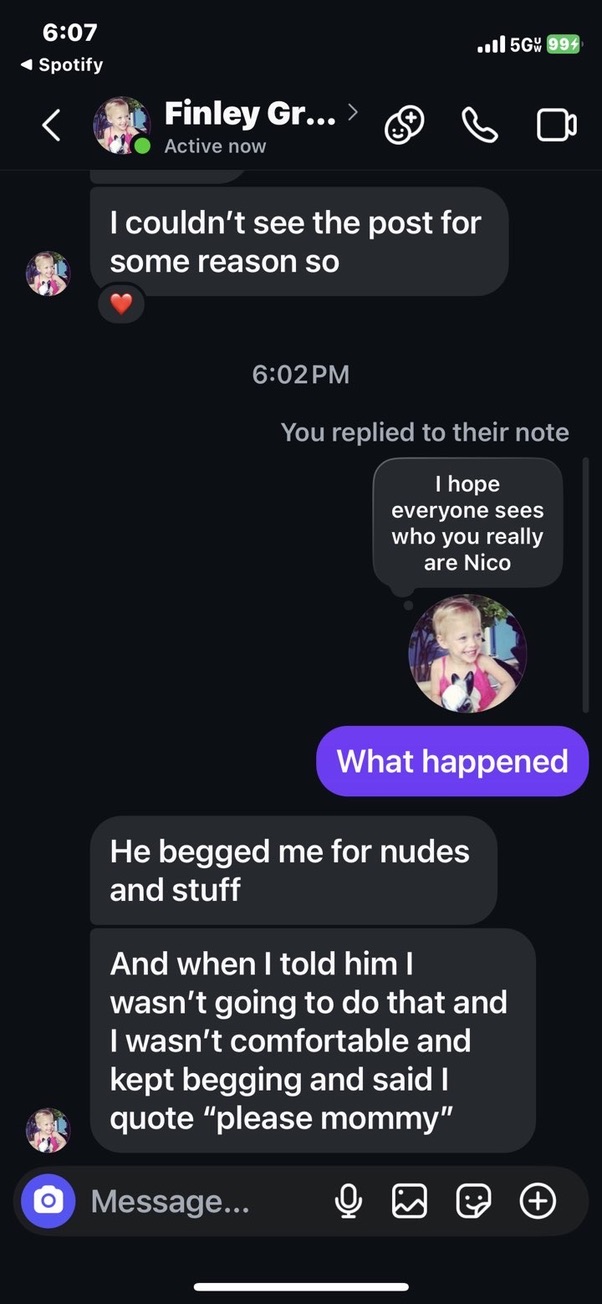The width and height of the screenshot is (602, 1304).
Task: Open the sticker and avatar creation icon
Action: pyautogui.click(x=405, y=126)
